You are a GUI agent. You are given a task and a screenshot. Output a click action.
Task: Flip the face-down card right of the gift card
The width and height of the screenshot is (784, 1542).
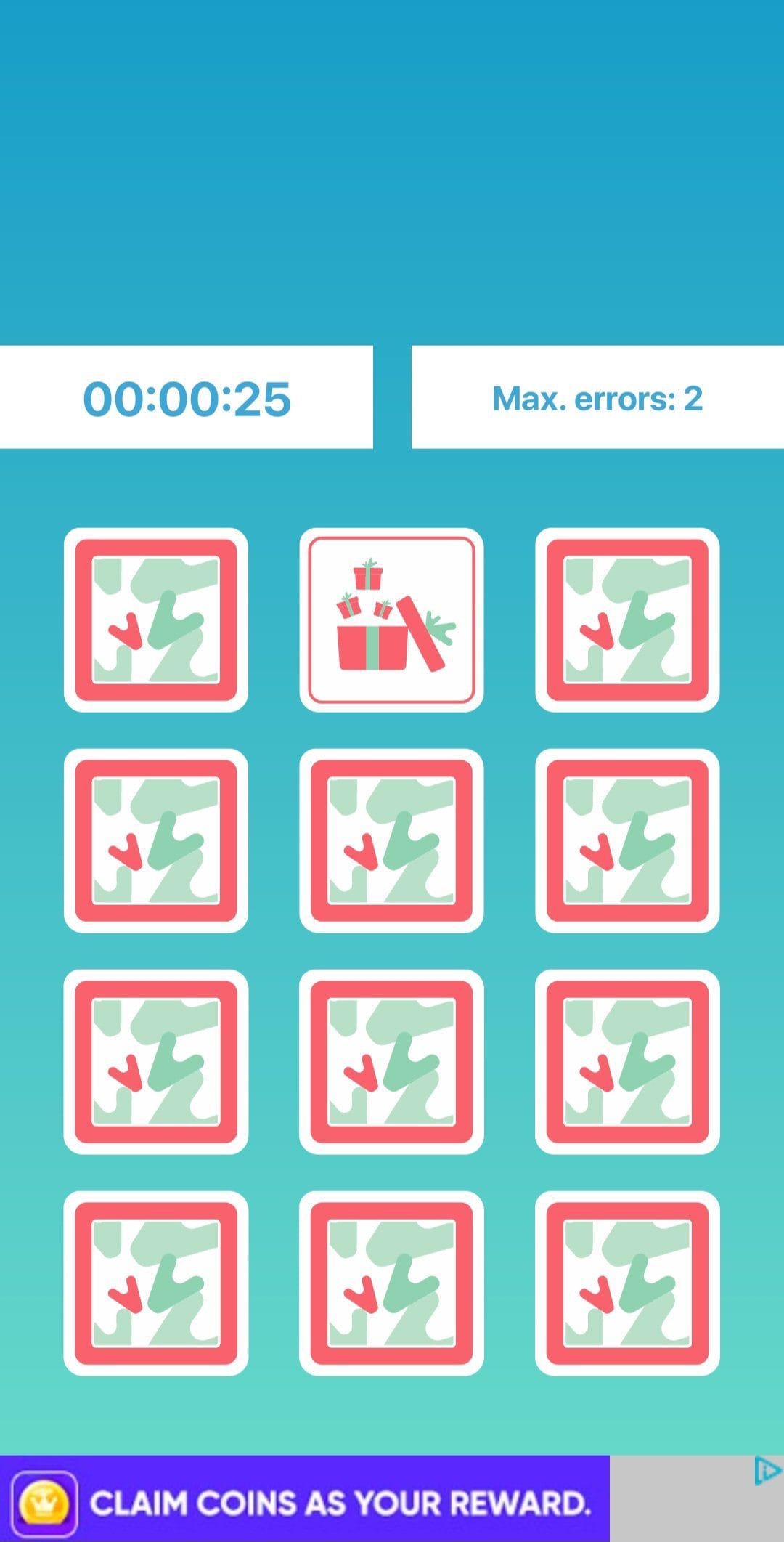[x=627, y=620]
